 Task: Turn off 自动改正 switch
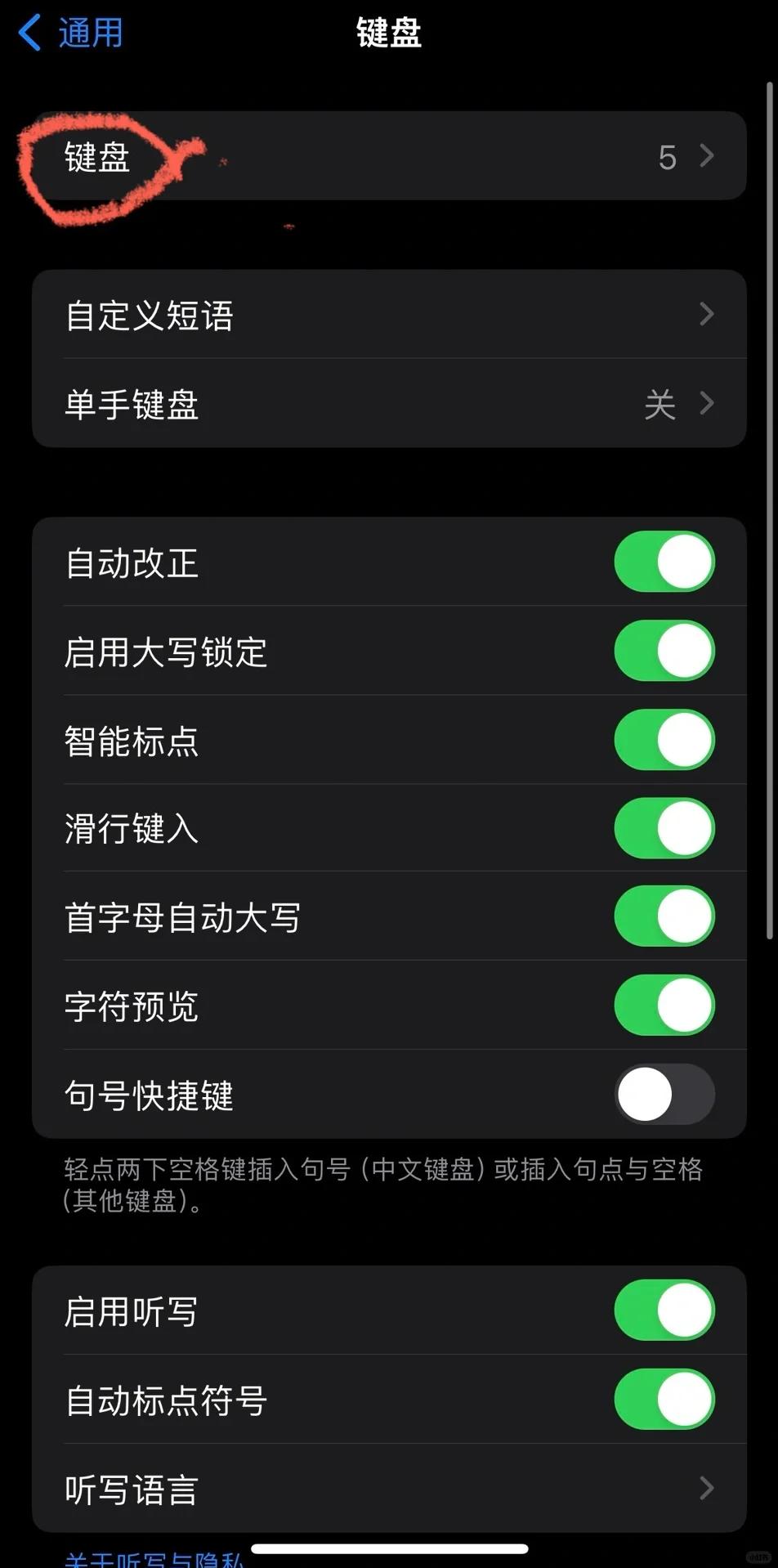pyautogui.click(x=664, y=562)
